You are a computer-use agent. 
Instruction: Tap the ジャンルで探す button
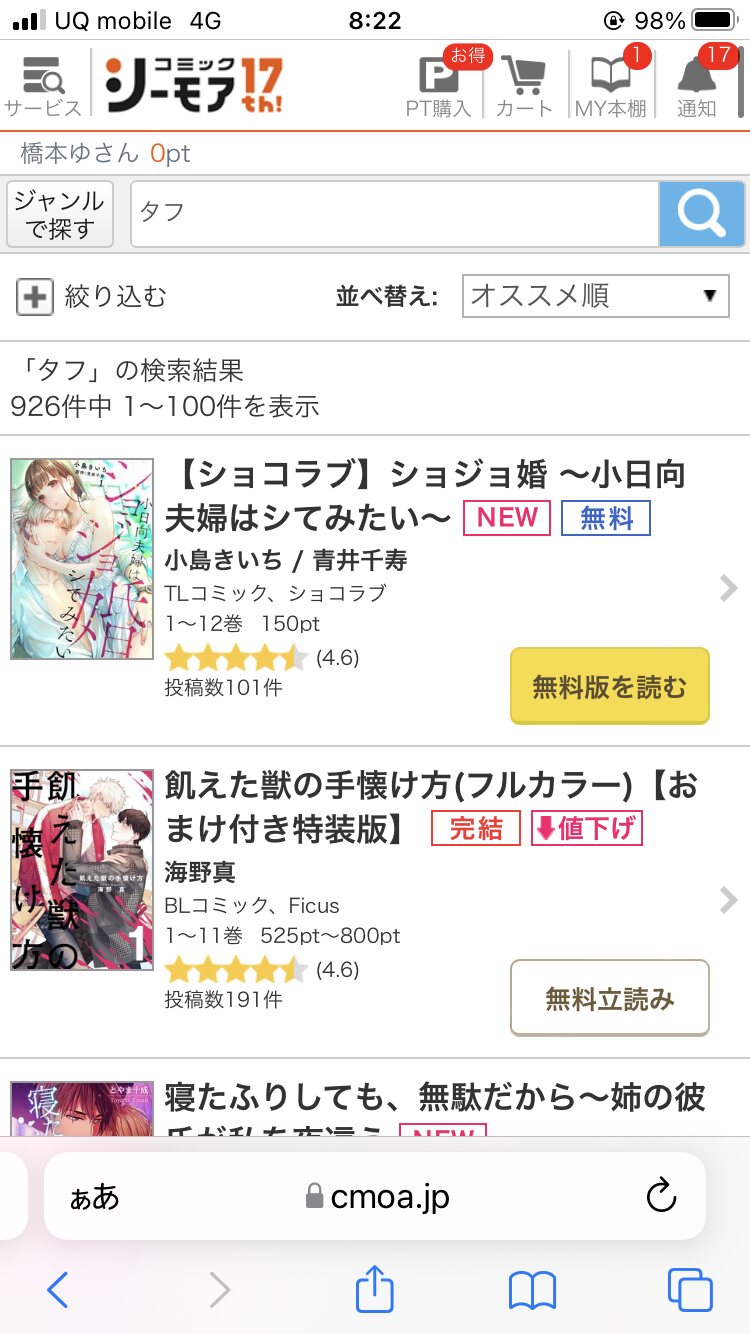(x=60, y=214)
